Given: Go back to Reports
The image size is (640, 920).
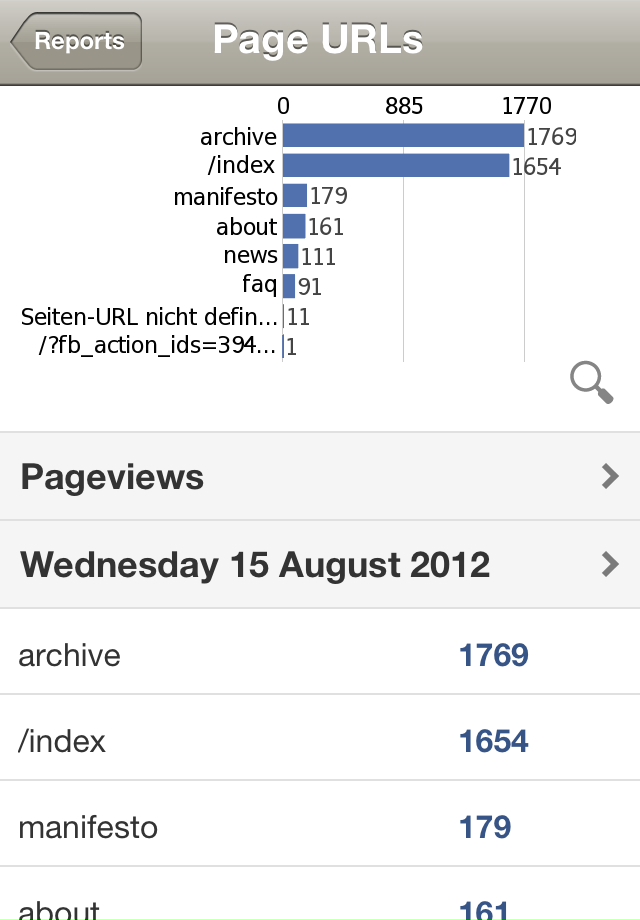Looking at the screenshot, I should pyautogui.click(x=76, y=41).
